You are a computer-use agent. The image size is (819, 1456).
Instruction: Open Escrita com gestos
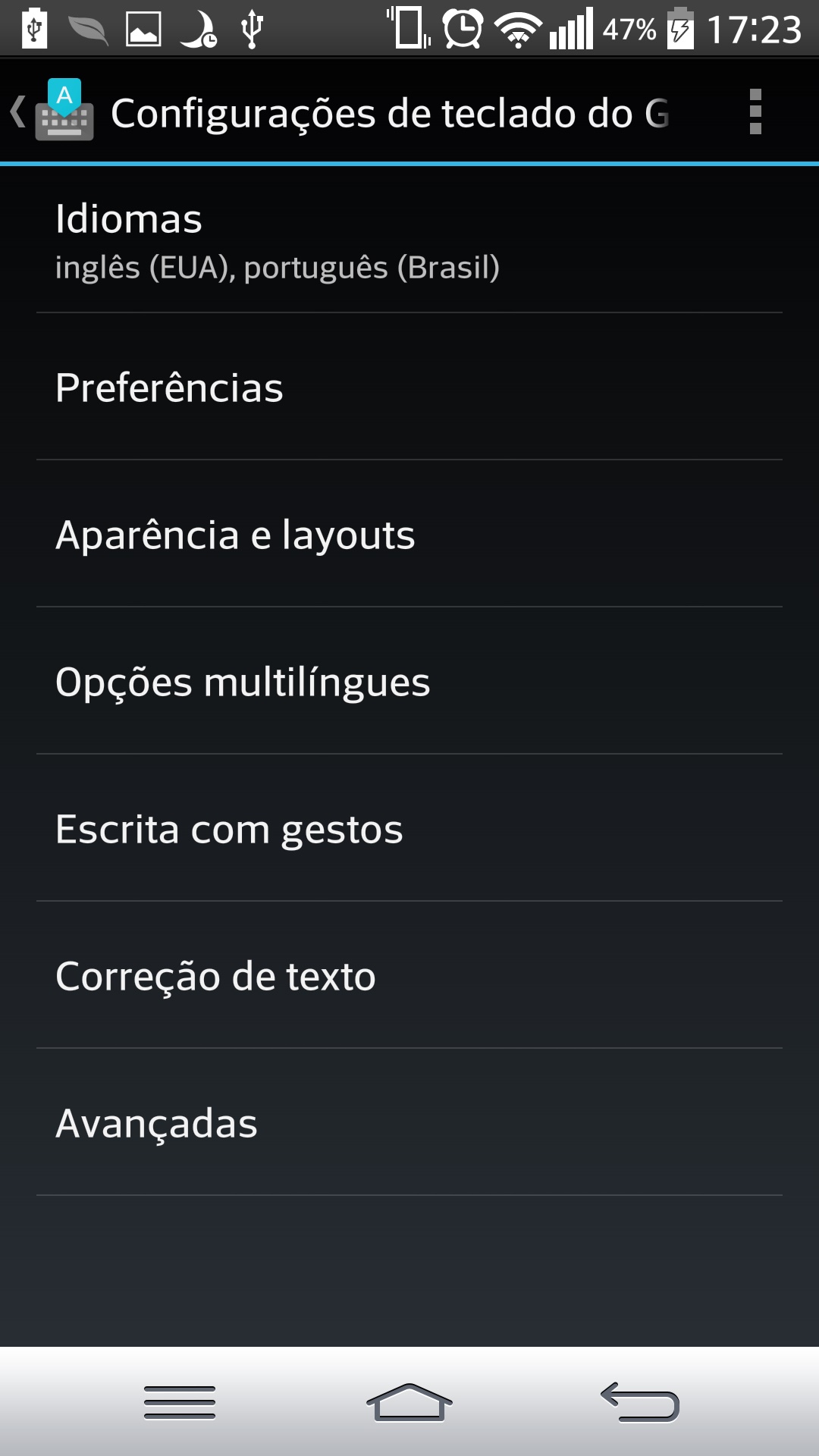409,828
